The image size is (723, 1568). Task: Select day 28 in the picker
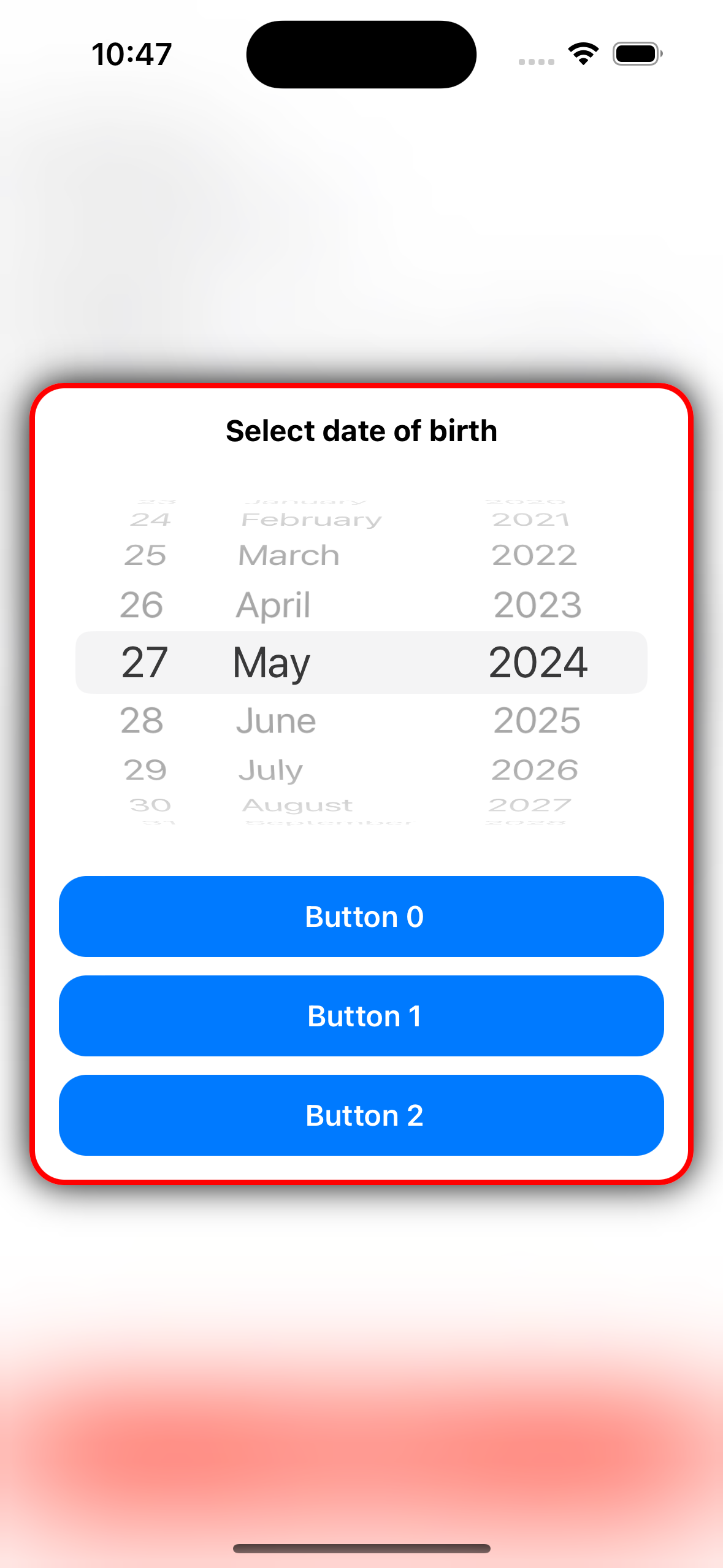point(142,720)
